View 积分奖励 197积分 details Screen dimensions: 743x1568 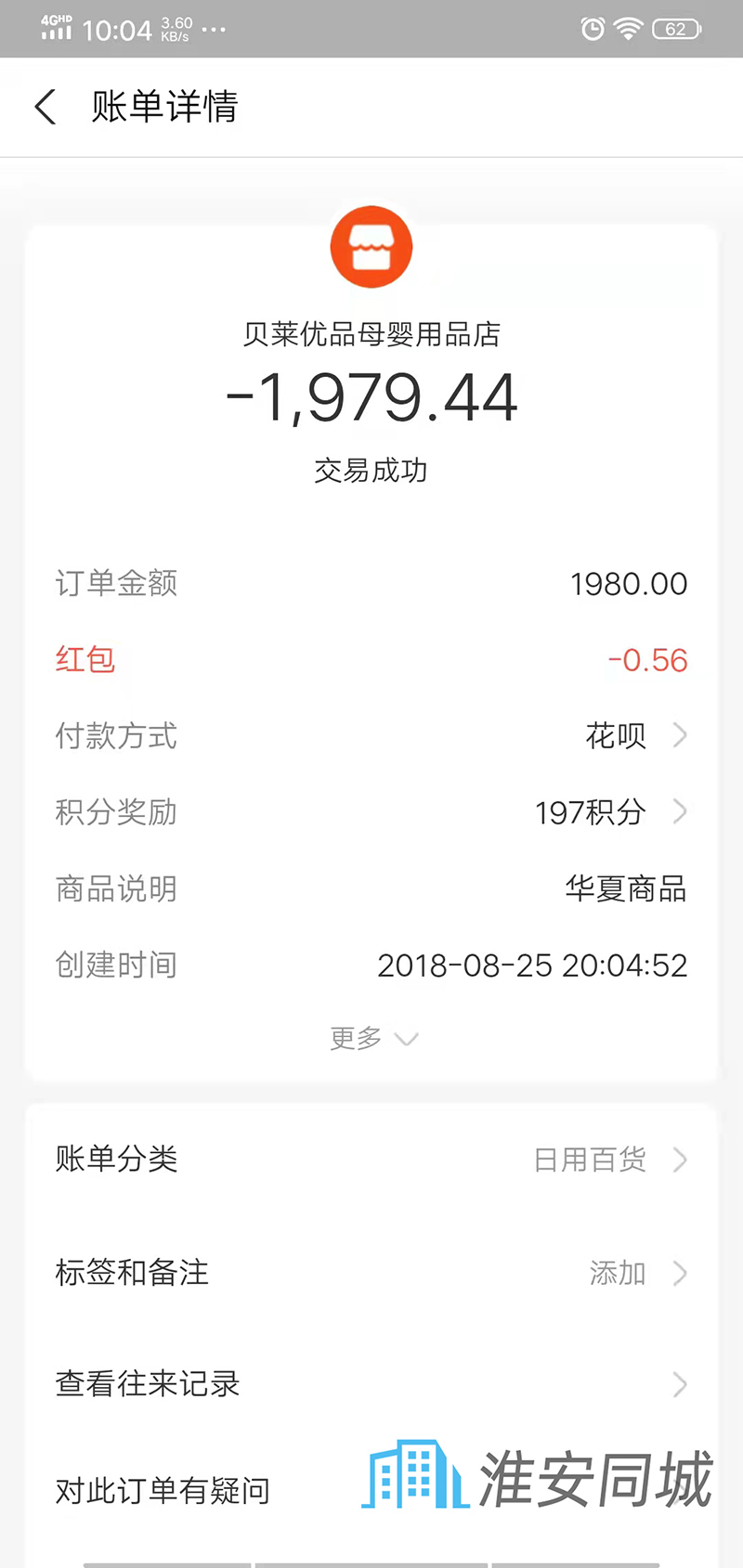[371, 812]
